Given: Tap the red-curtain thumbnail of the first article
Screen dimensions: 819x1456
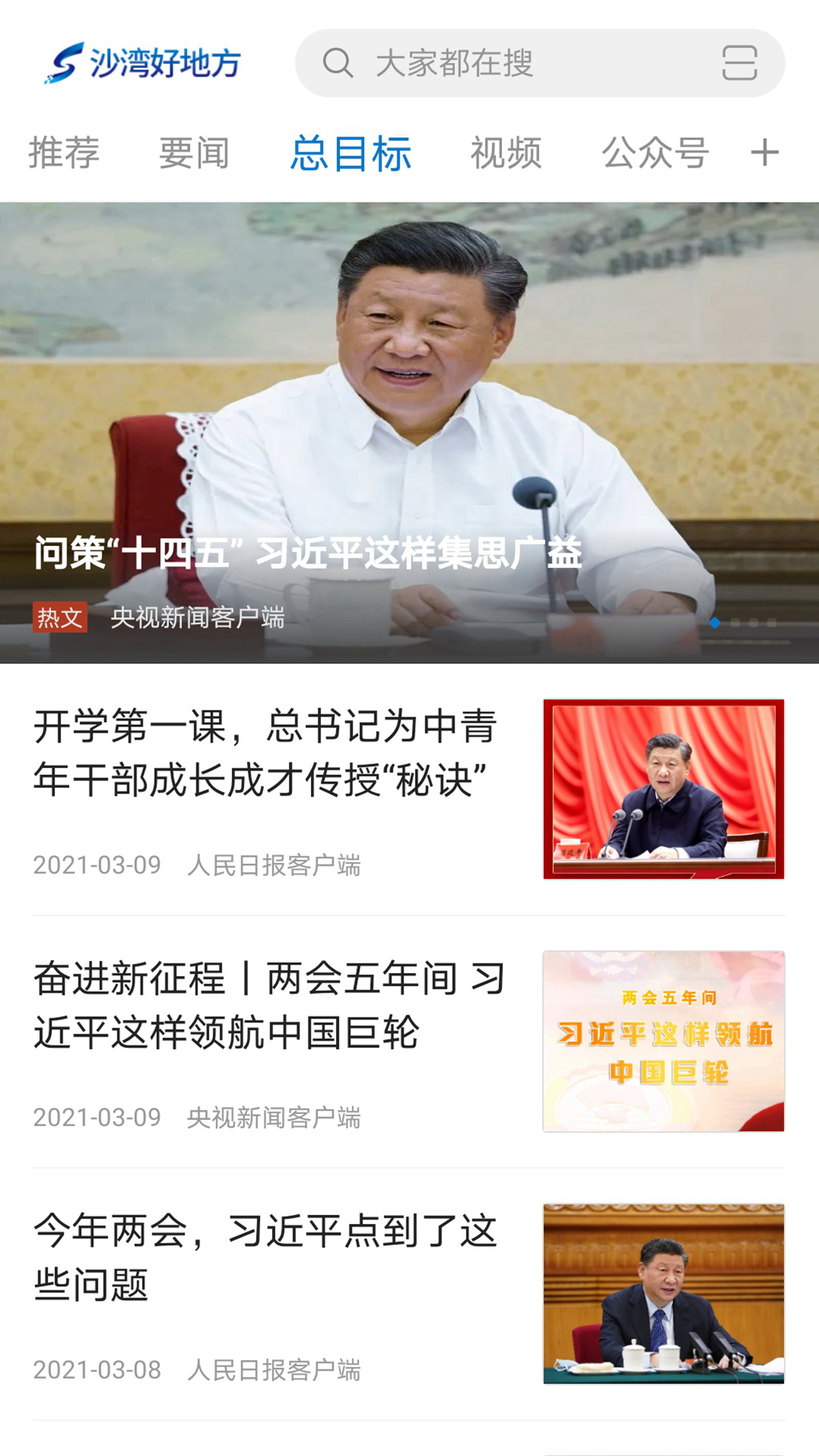Looking at the screenshot, I should [x=664, y=787].
